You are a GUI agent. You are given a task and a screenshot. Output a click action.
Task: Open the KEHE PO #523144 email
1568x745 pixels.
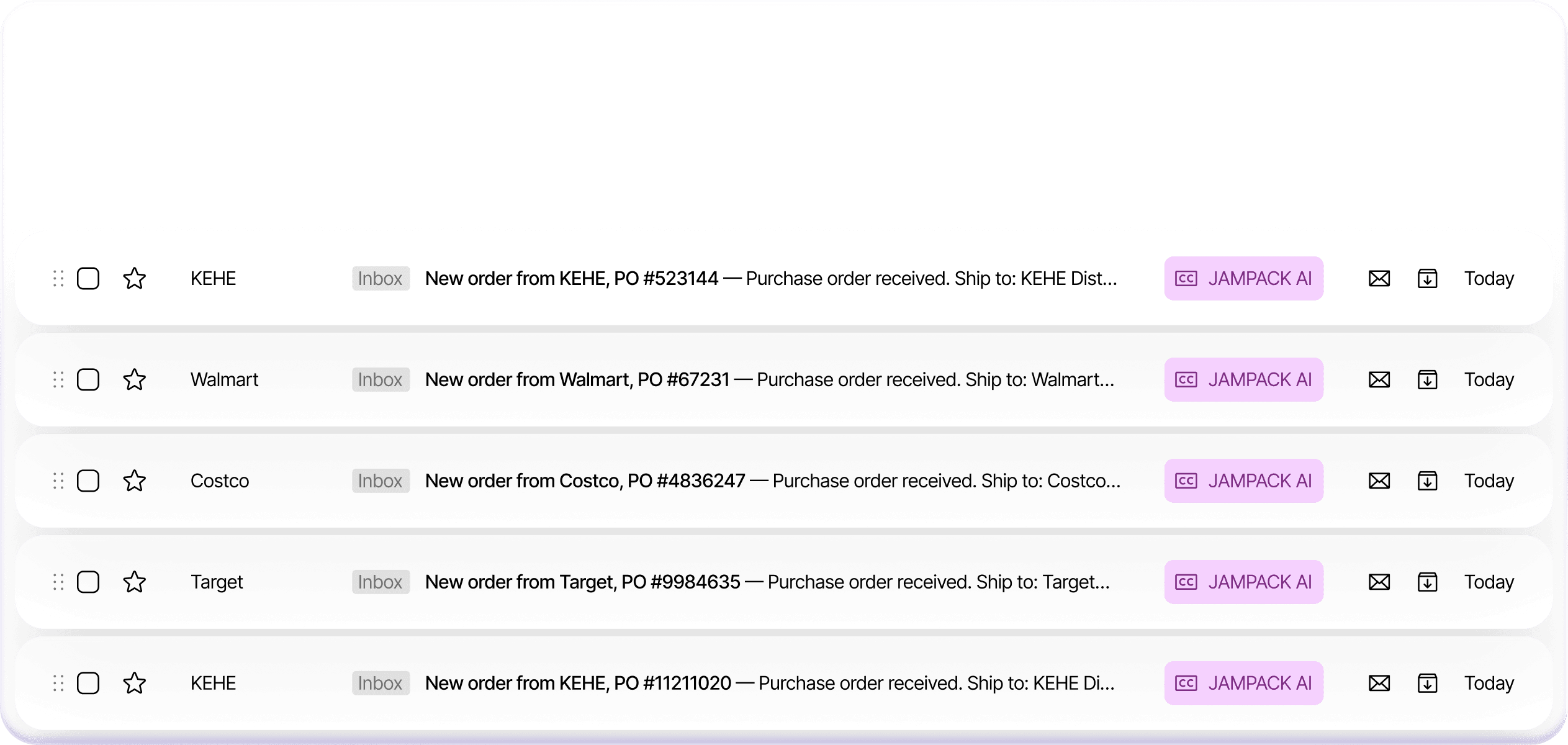pyautogui.click(x=770, y=279)
